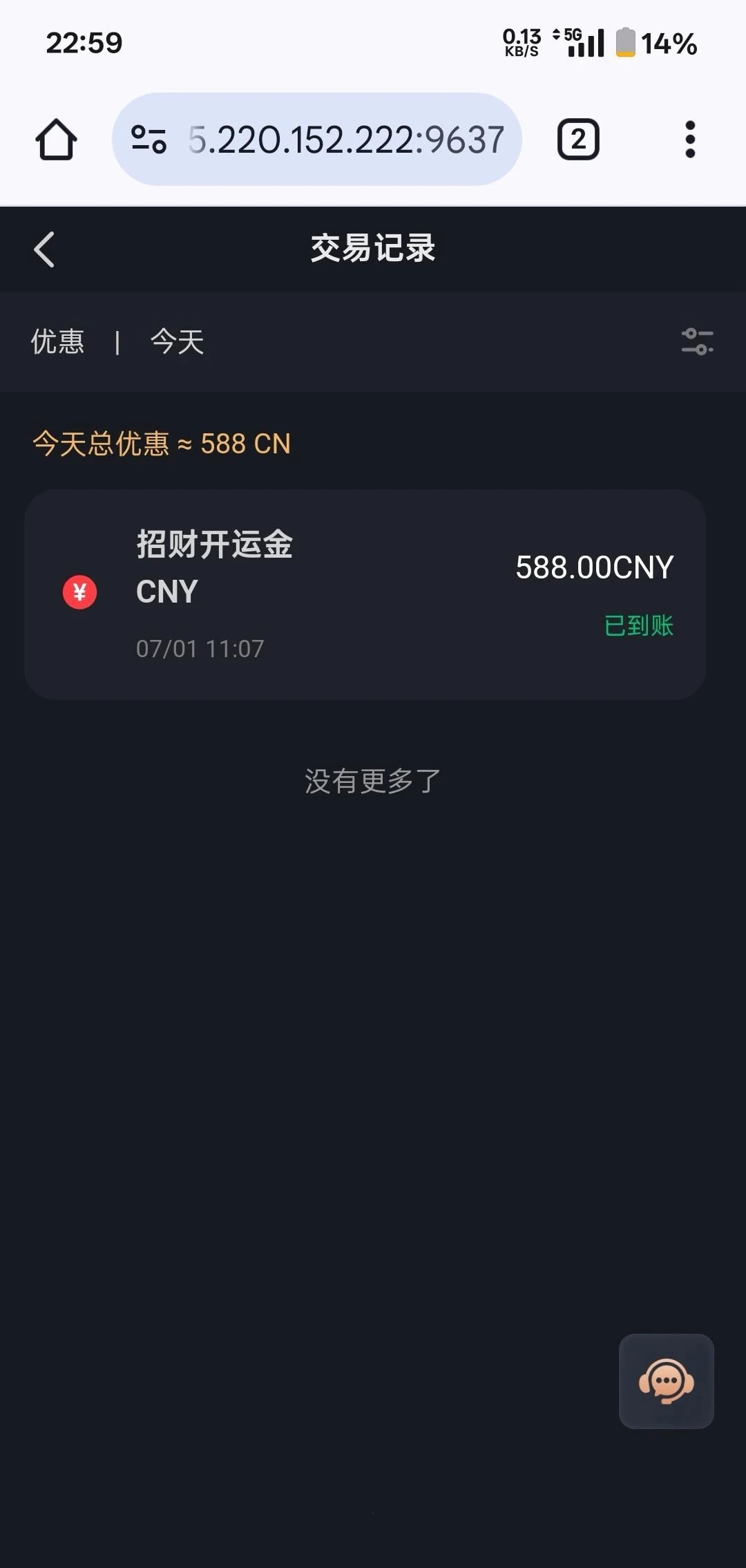Open the transaction filter settings icon
Screen dimensions: 746x1568
pos(697,341)
